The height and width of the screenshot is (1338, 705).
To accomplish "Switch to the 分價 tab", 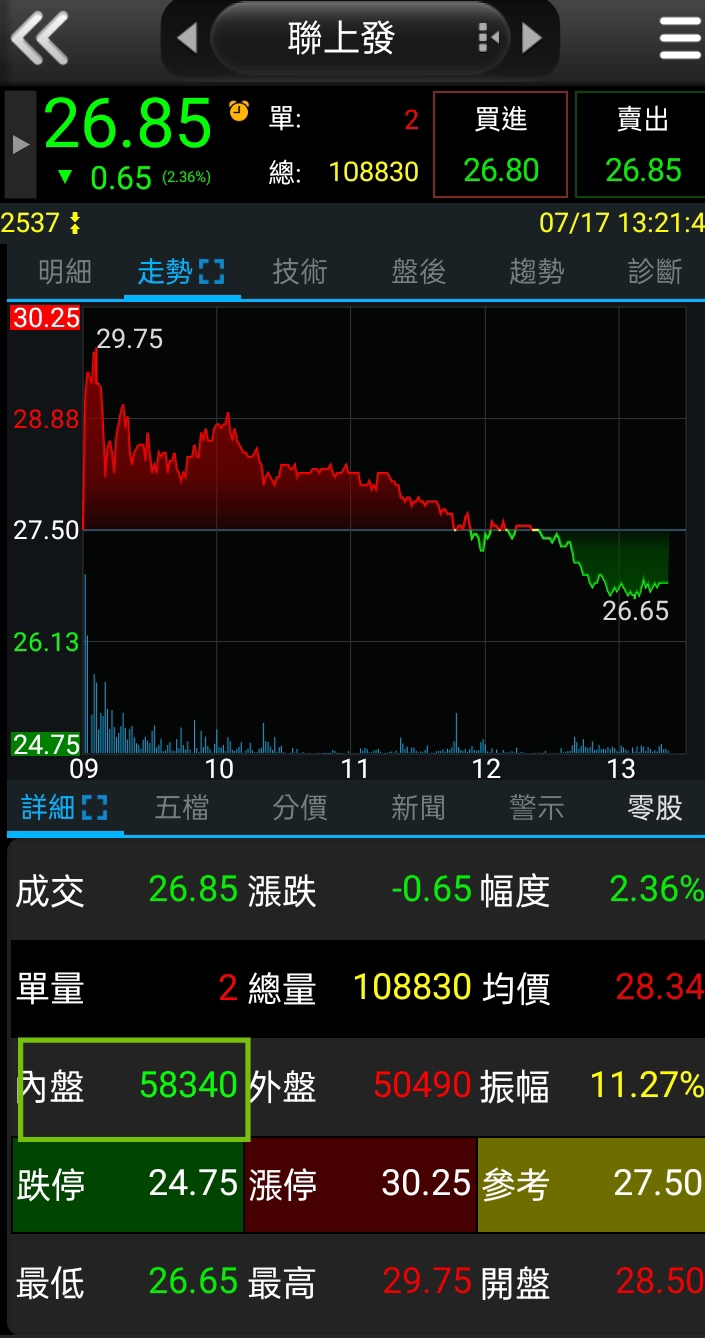I will [x=300, y=808].
